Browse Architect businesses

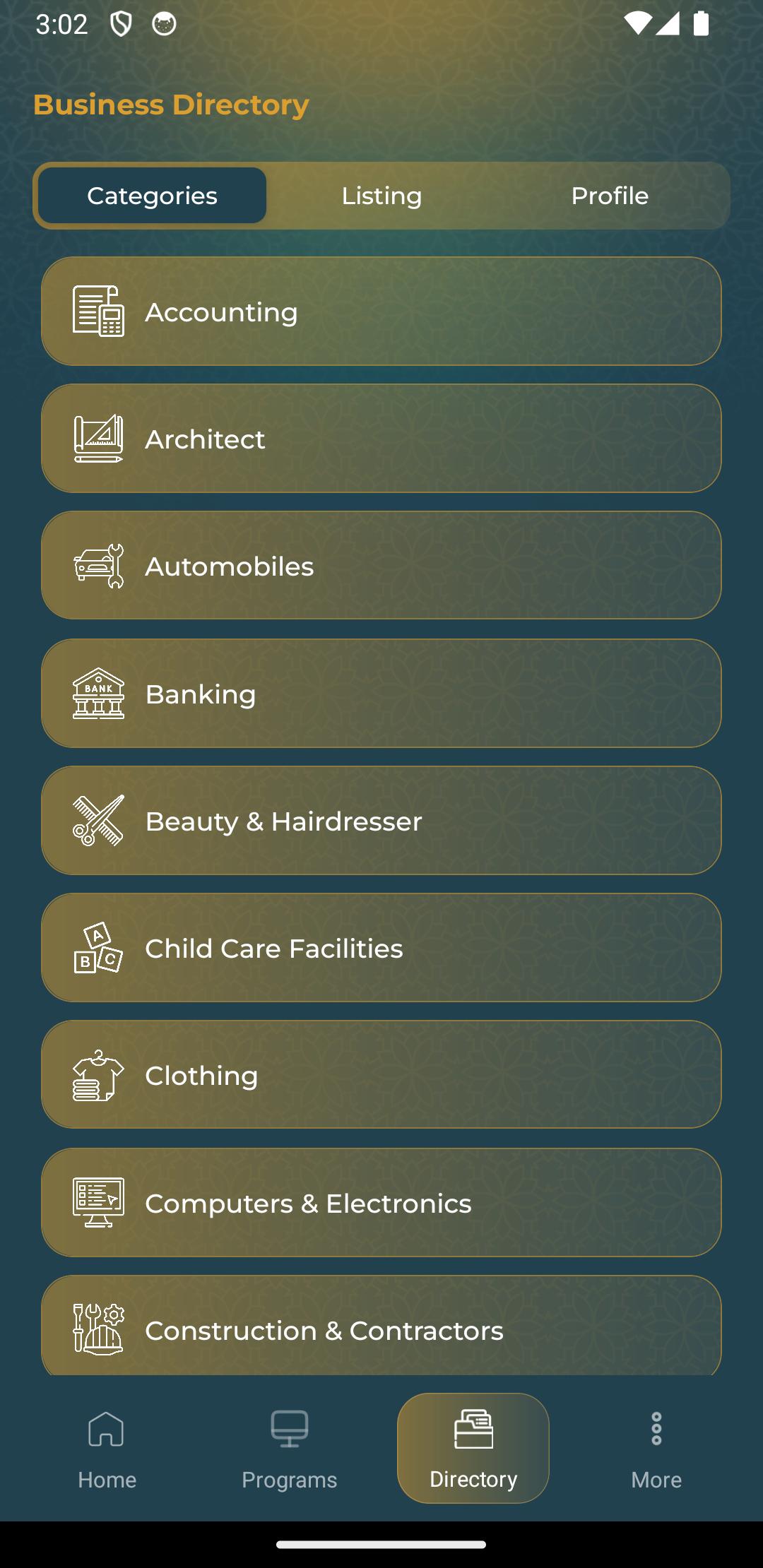(381, 439)
